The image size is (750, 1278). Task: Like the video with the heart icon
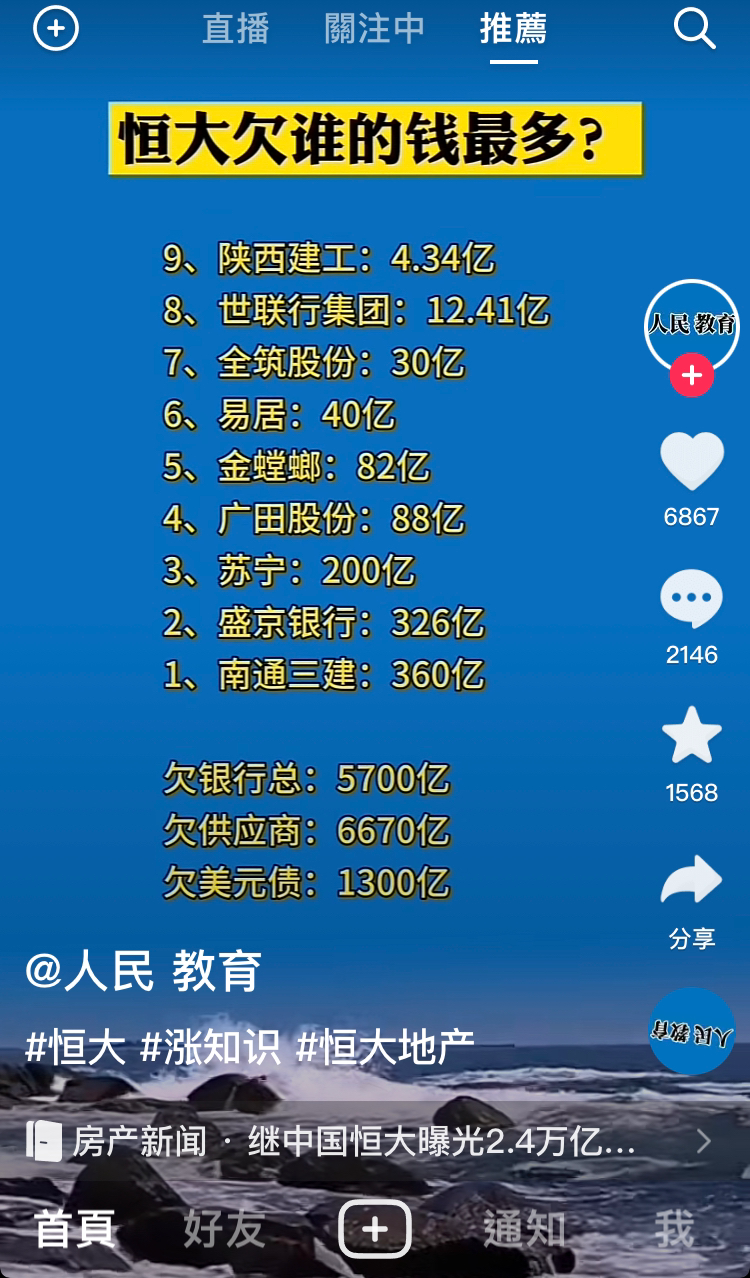[691, 463]
